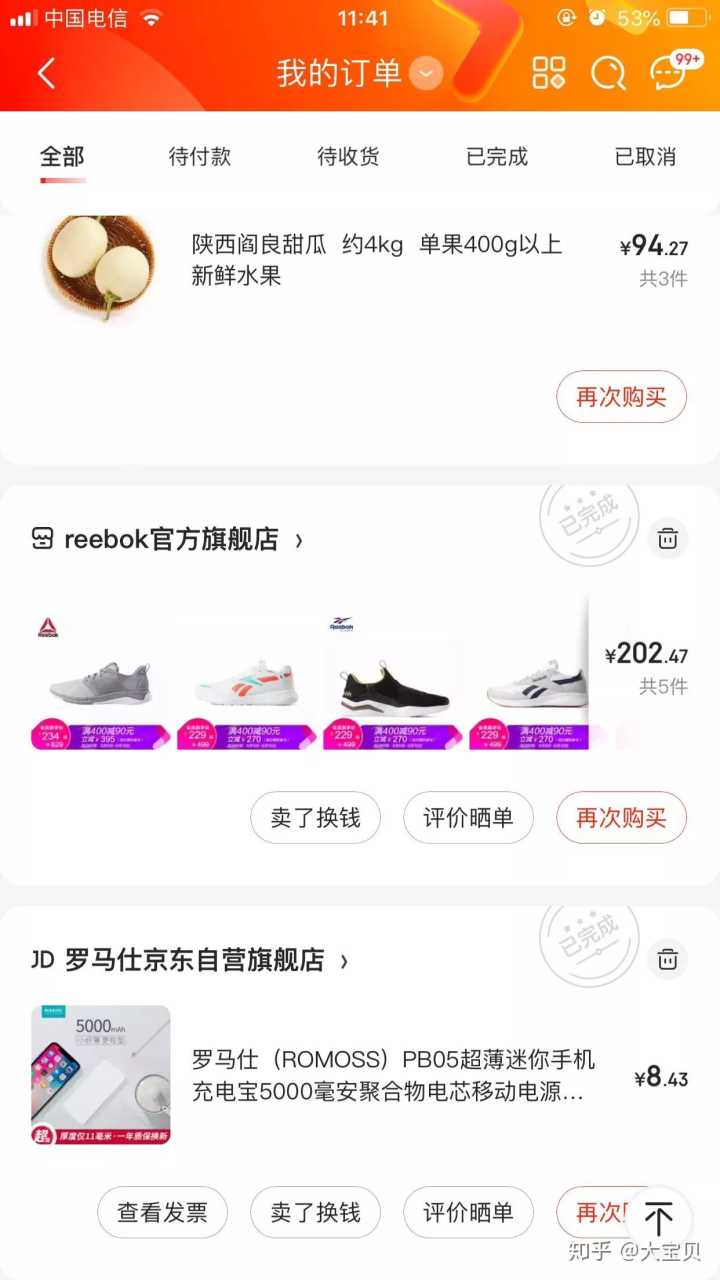Switch to the 待付款 tab

(199, 157)
